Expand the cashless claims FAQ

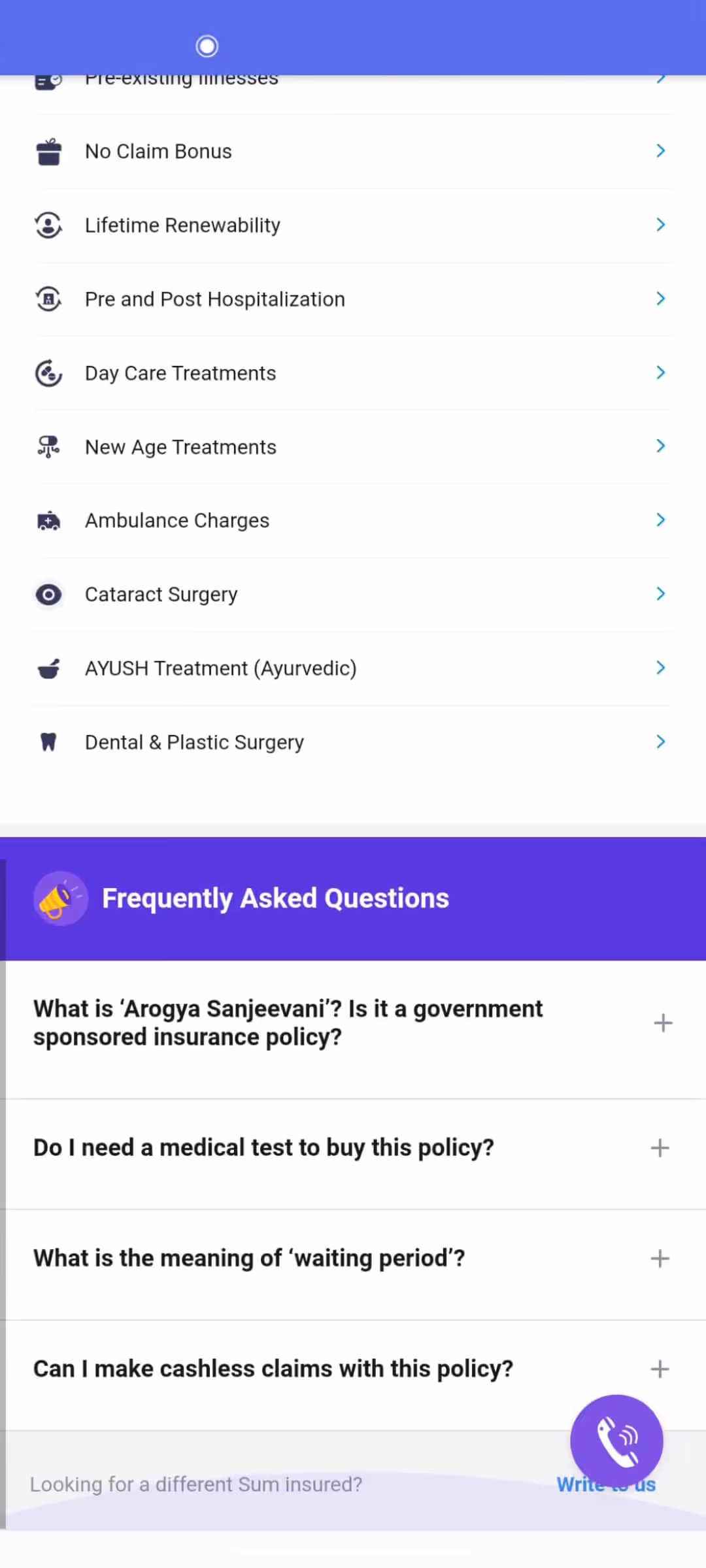pyautogui.click(x=353, y=1369)
